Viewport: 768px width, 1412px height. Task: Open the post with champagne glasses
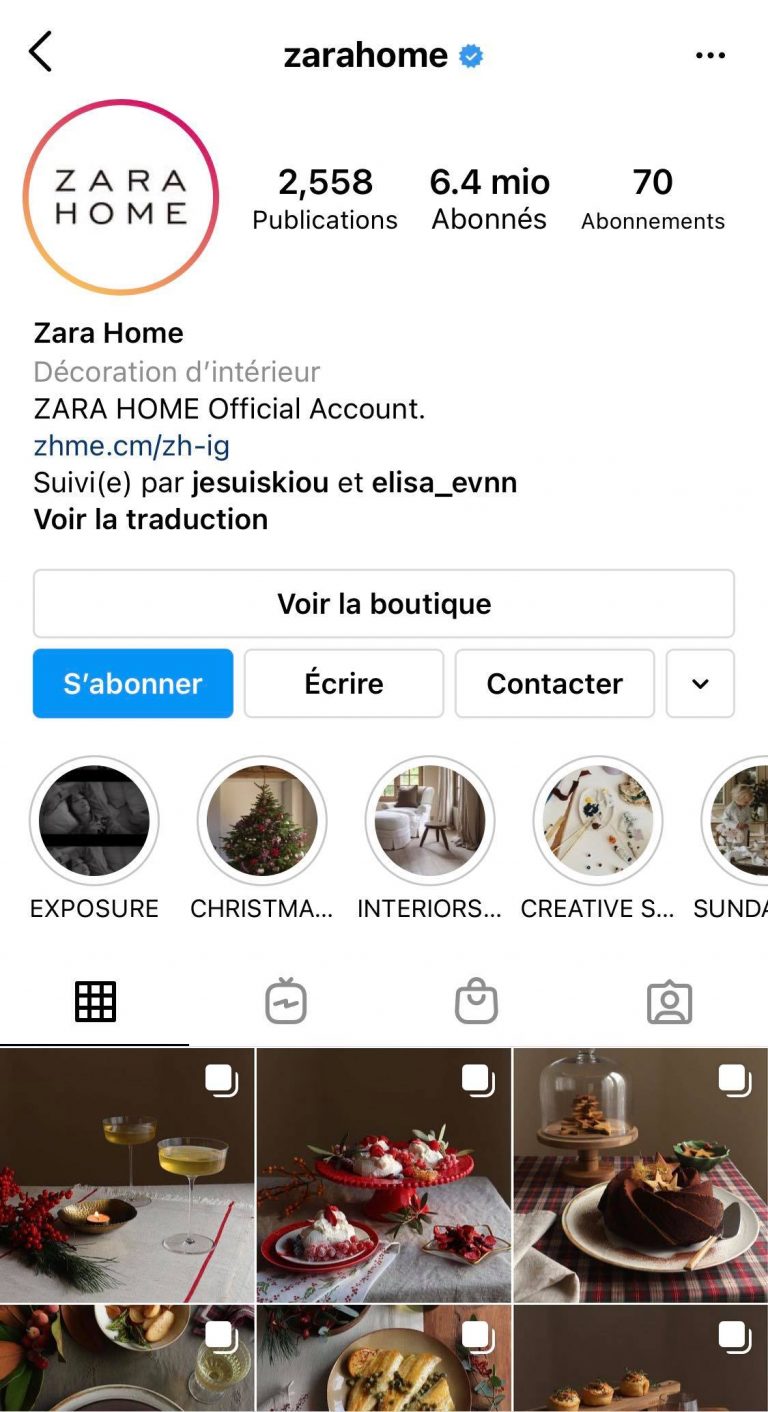[127, 1175]
